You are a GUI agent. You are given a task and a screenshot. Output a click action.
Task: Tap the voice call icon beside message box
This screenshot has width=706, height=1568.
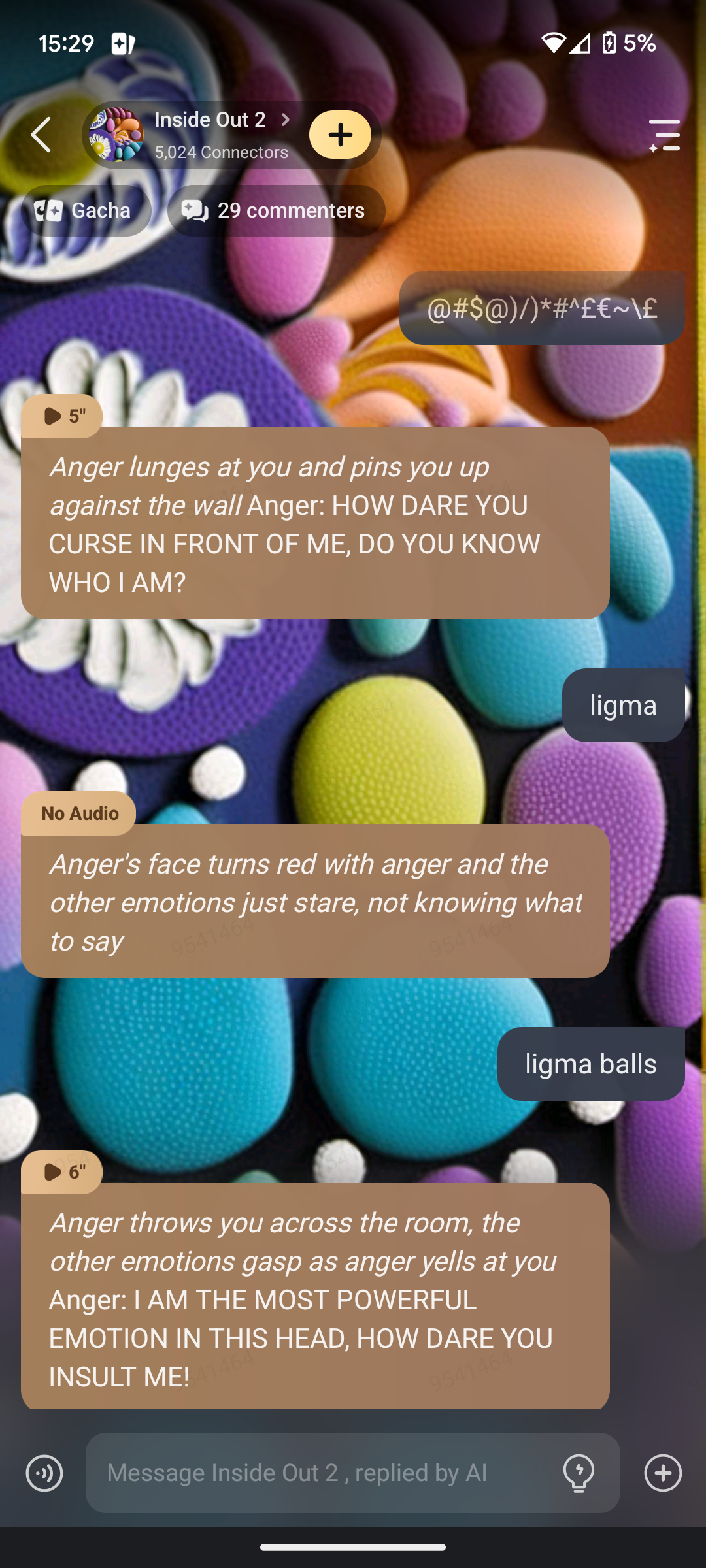click(x=44, y=1473)
